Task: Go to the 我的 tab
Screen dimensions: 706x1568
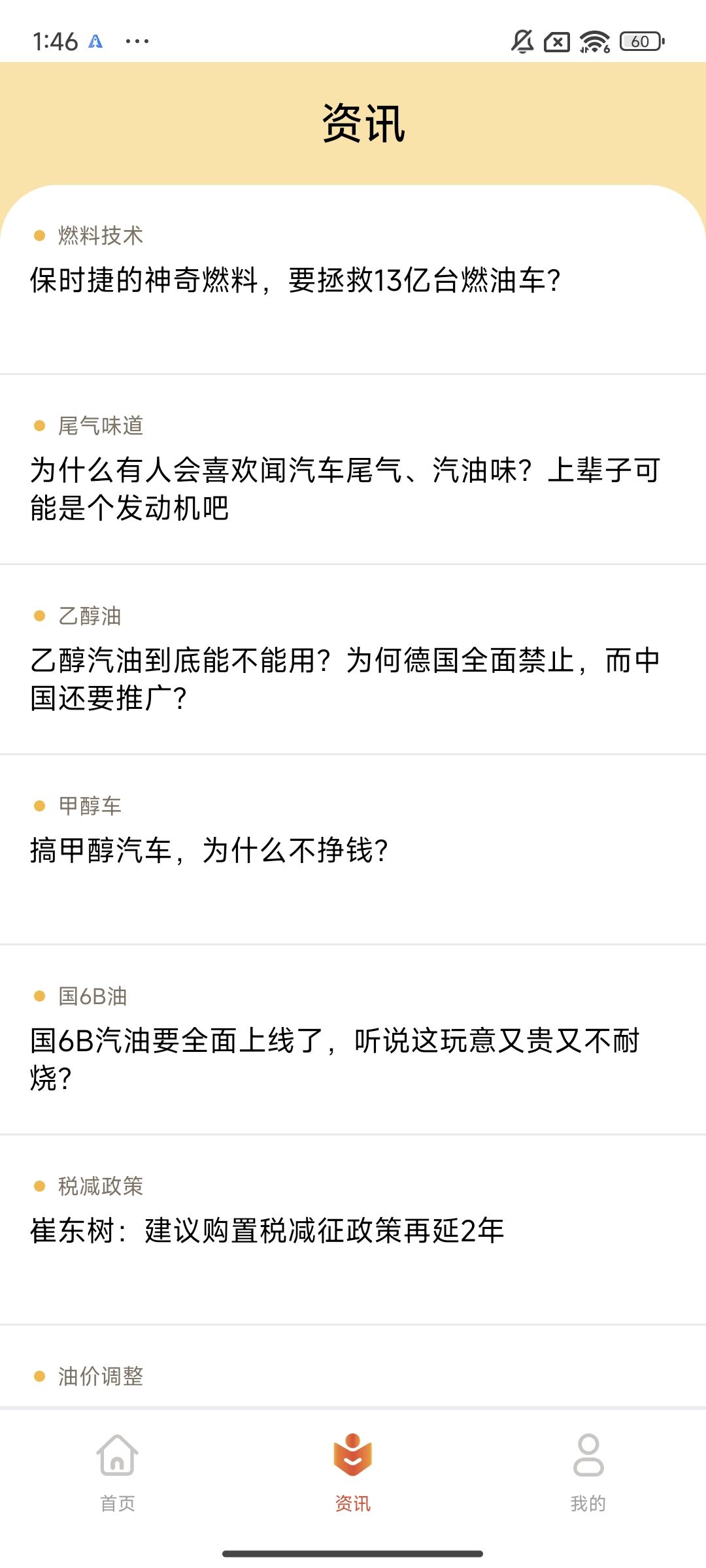Action: click(588, 1473)
